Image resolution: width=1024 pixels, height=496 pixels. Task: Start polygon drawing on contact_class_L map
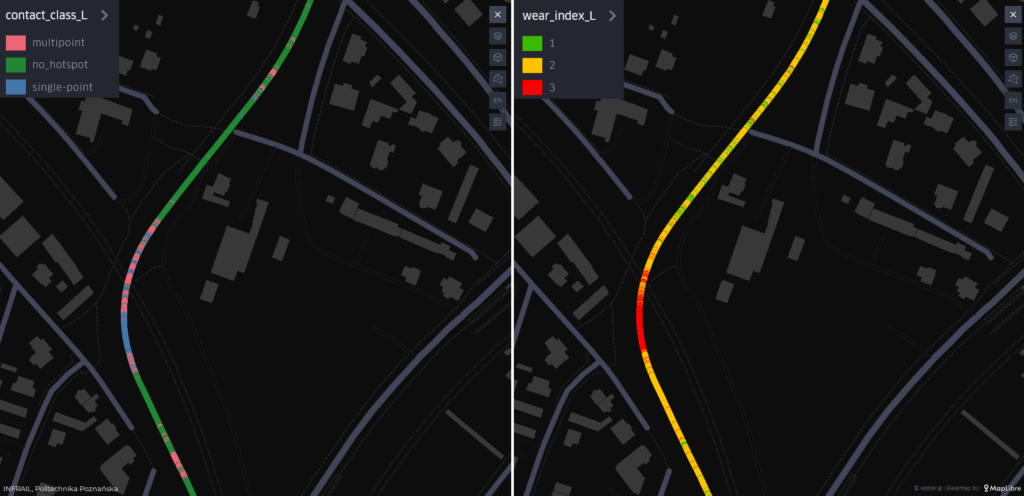click(497, 79)
